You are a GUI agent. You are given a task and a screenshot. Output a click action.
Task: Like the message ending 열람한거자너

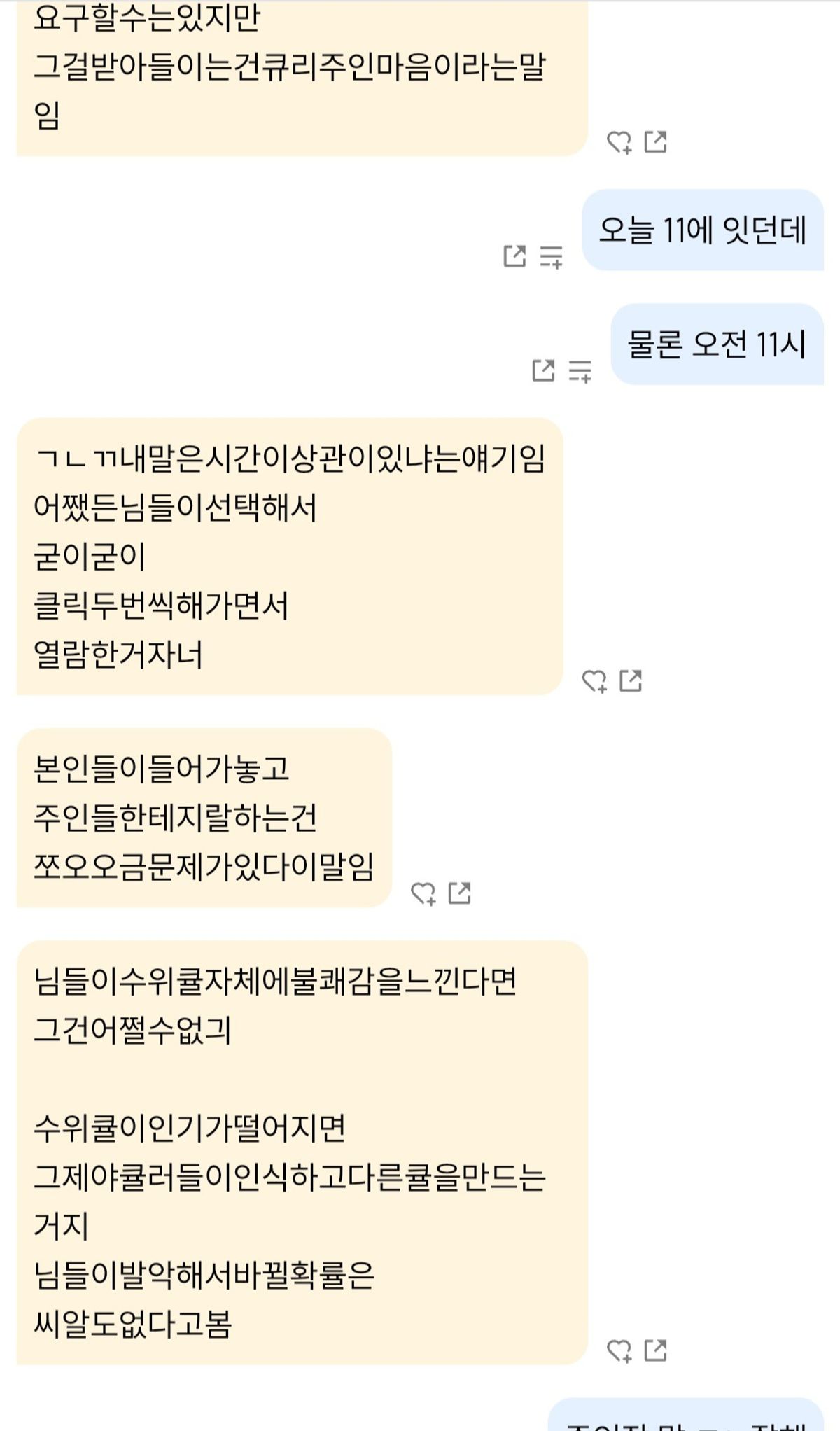[594, 680]
